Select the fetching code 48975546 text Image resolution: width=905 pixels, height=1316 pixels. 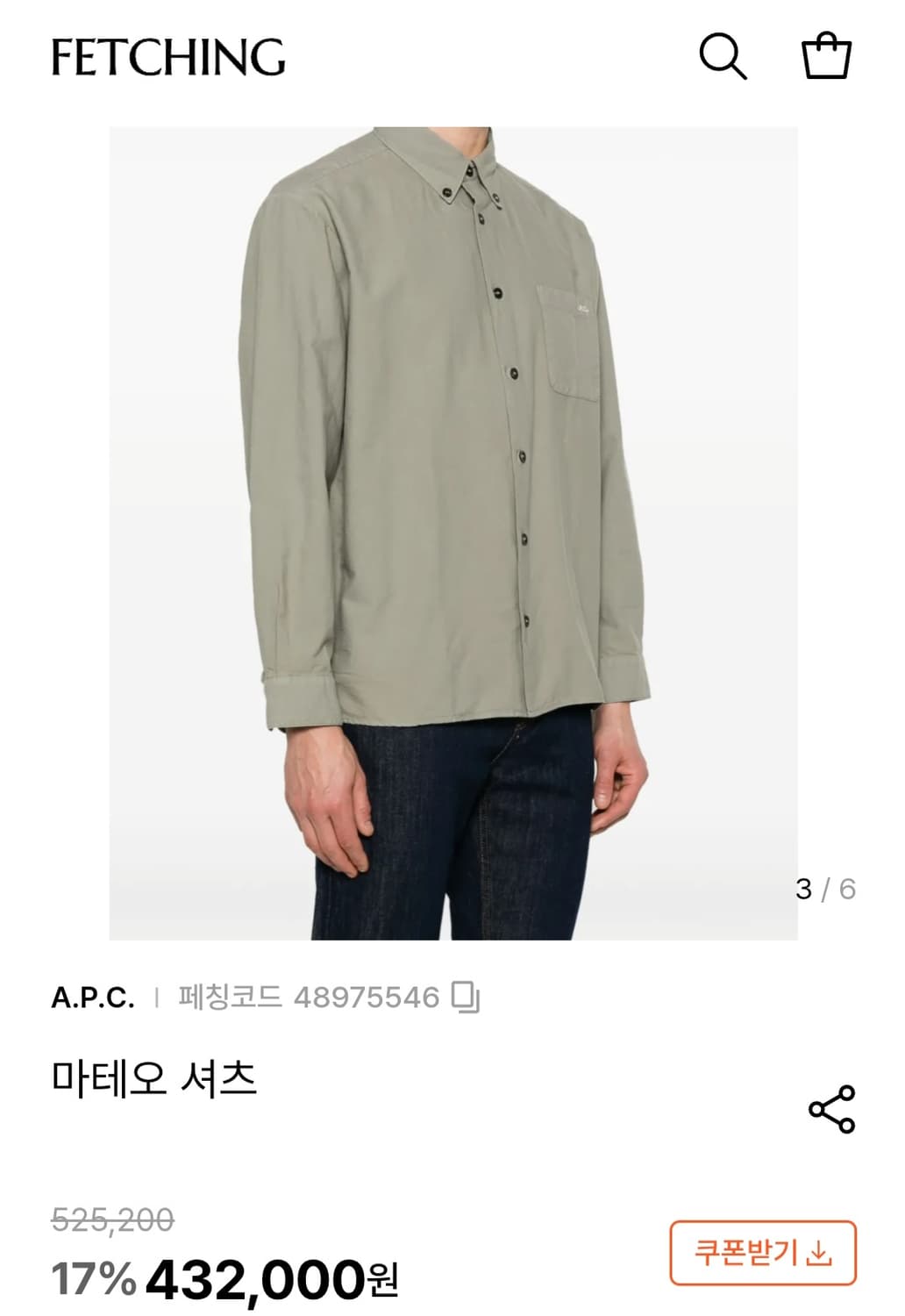pos(368,996)
